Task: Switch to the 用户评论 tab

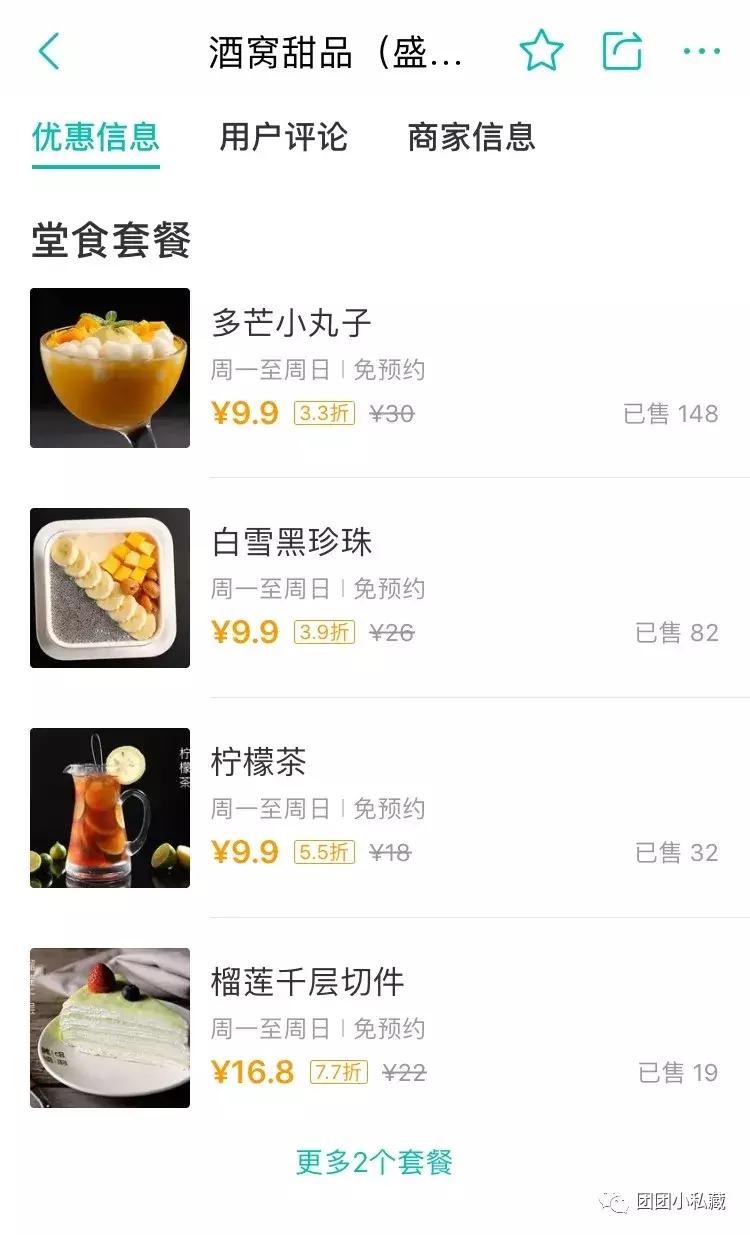Action: point(285,138)
